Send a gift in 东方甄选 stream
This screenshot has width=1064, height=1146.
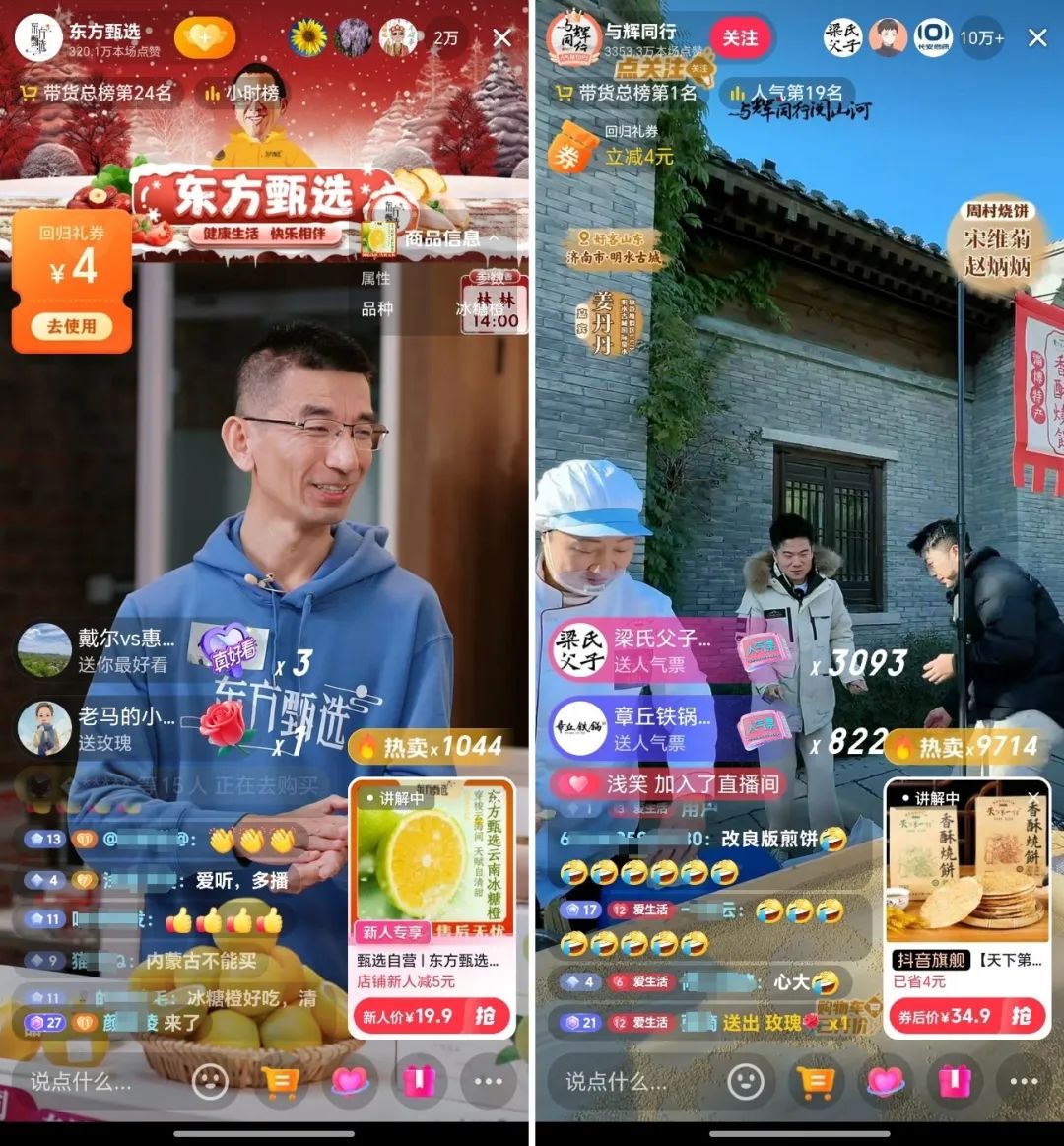[x=419, y=1081]
